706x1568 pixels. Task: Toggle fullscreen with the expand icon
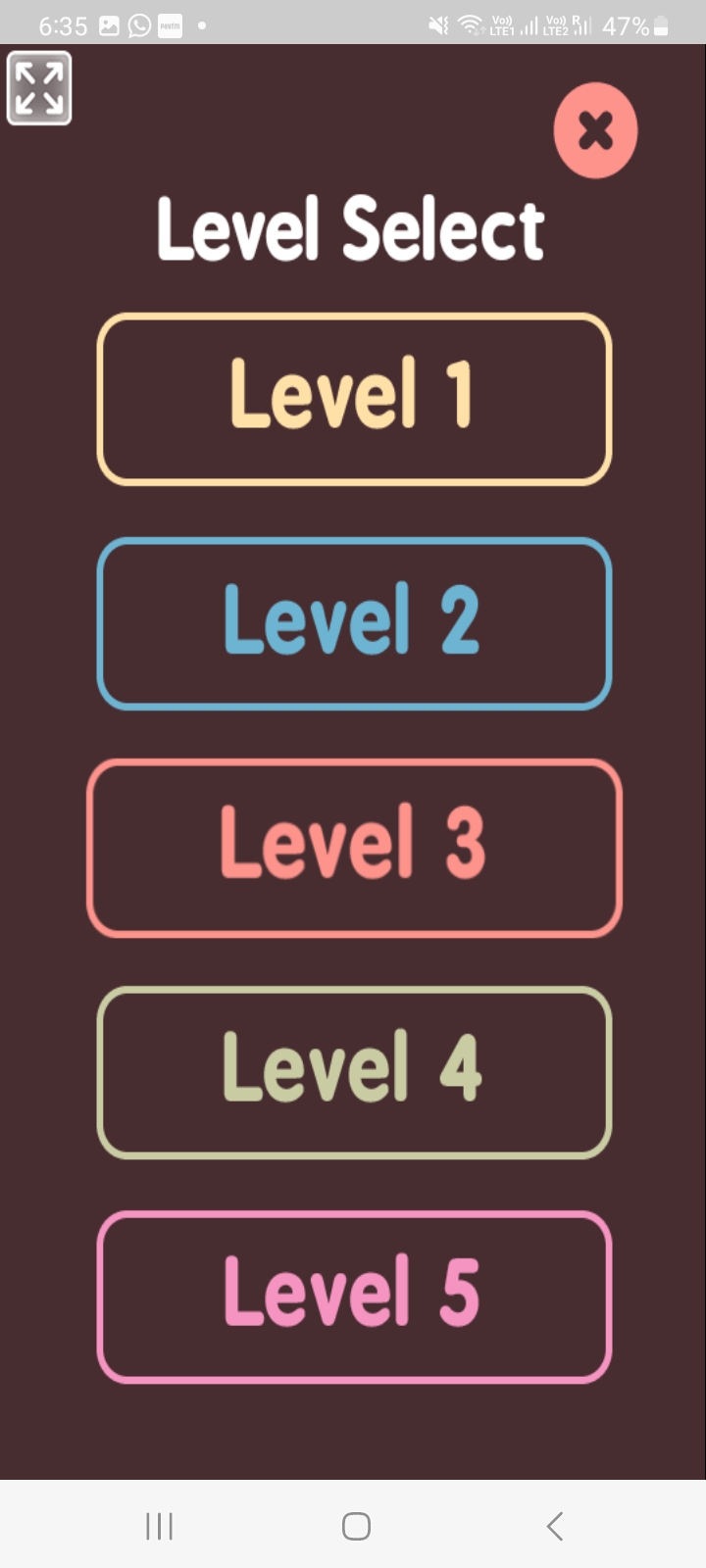(x=39, y=88)
